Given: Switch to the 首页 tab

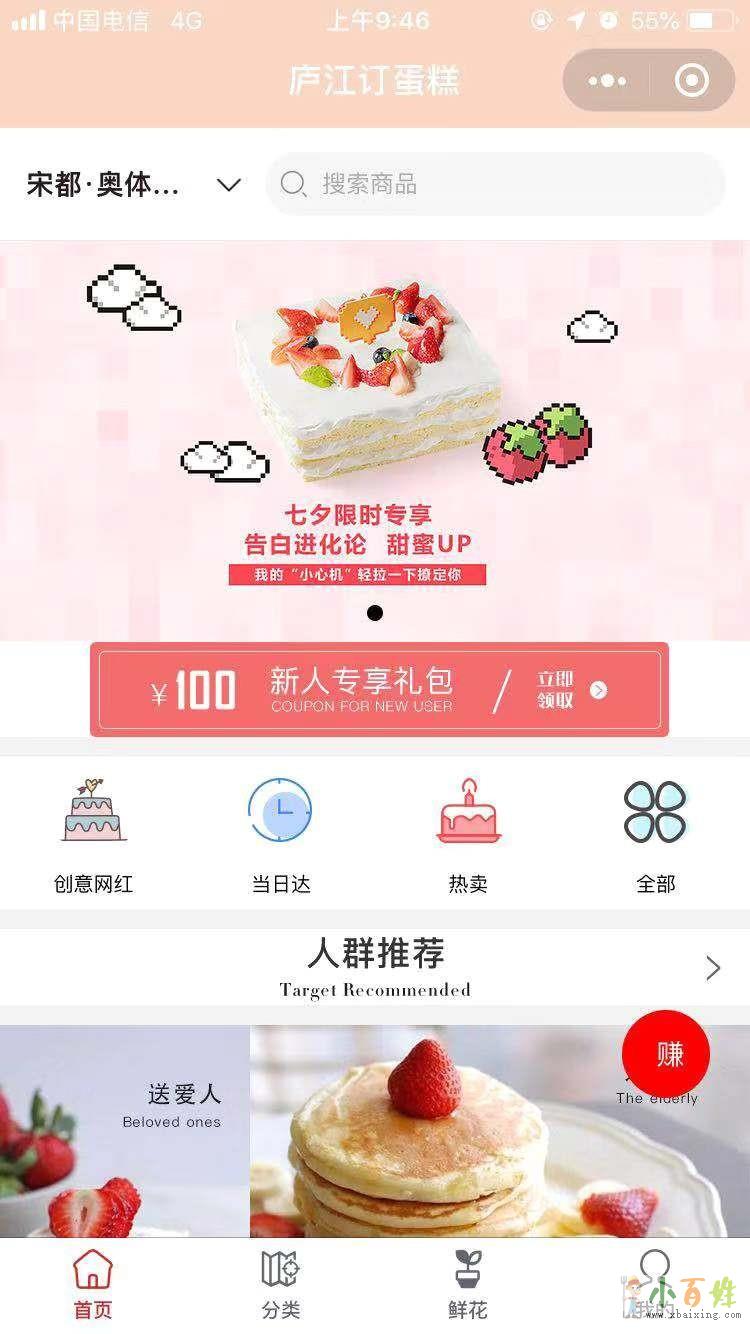Looking at the screenshot, I should pyautogui.click(x=93, y=1285).
